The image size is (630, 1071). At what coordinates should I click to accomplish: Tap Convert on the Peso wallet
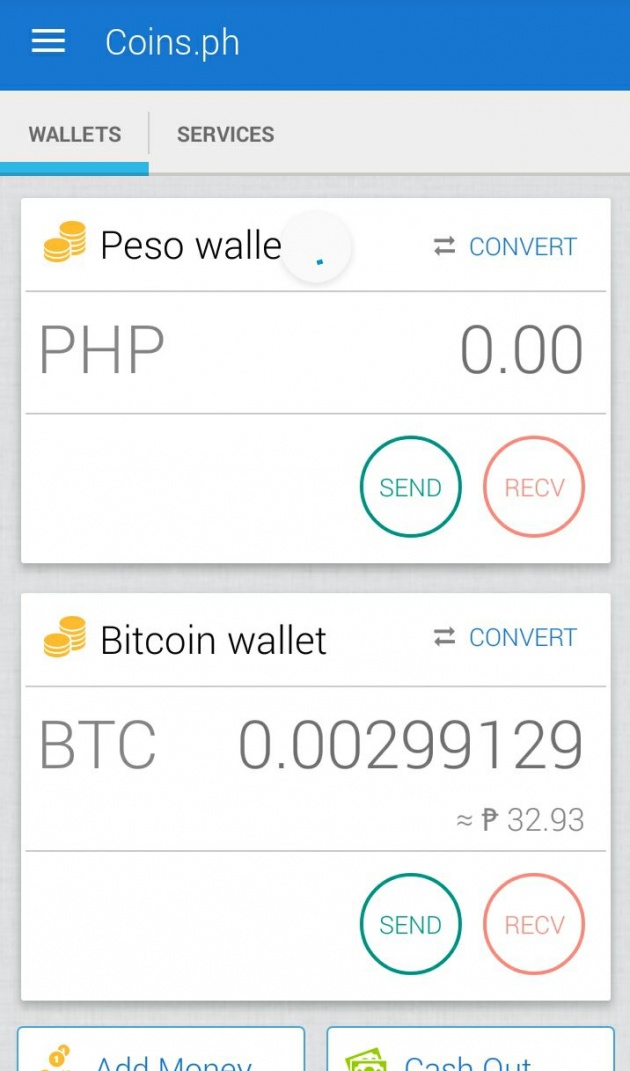point(506,247)
